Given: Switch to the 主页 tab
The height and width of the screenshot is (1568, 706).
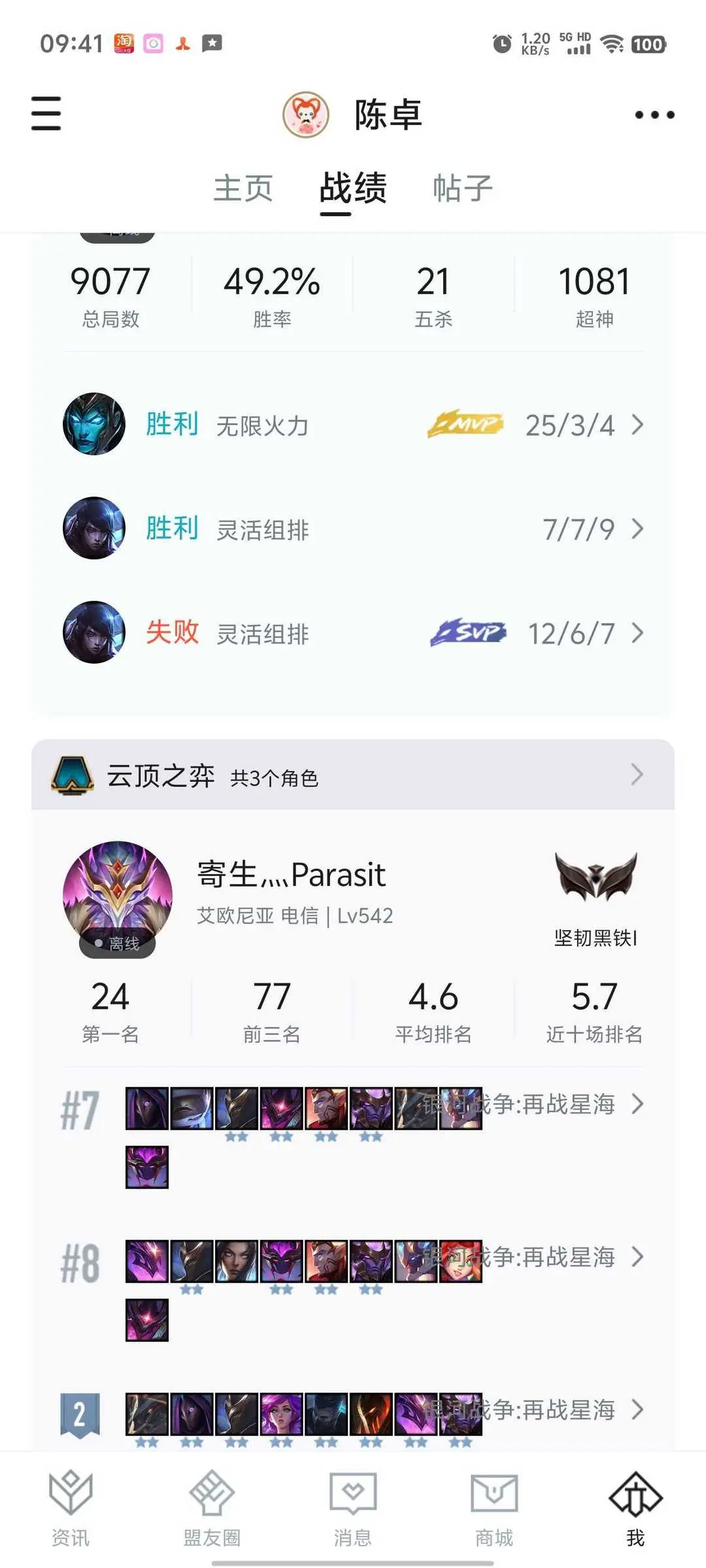Looking at the screenshot, I should [243, 188].
